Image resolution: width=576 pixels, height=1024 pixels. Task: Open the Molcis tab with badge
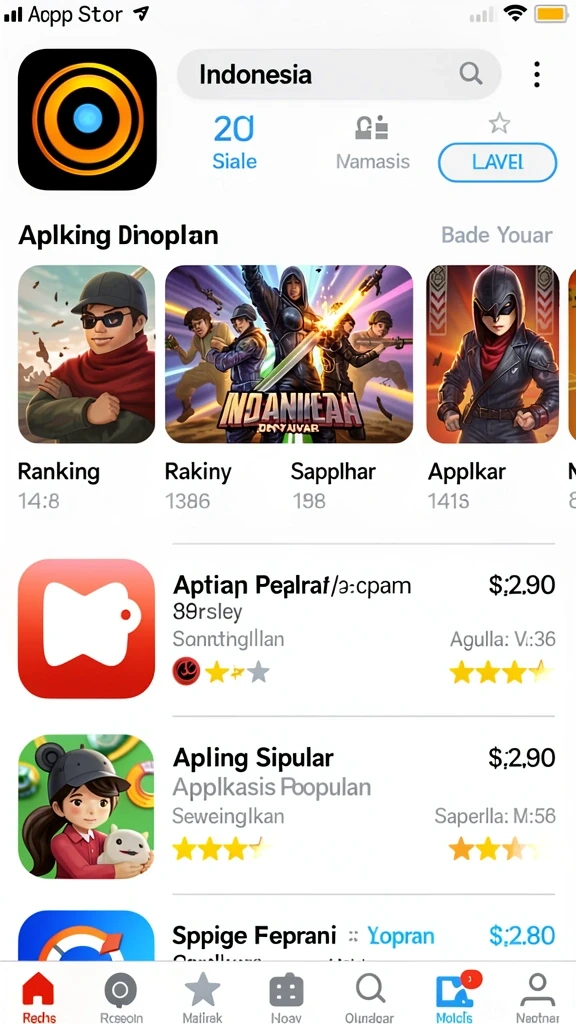coord(455,995)
